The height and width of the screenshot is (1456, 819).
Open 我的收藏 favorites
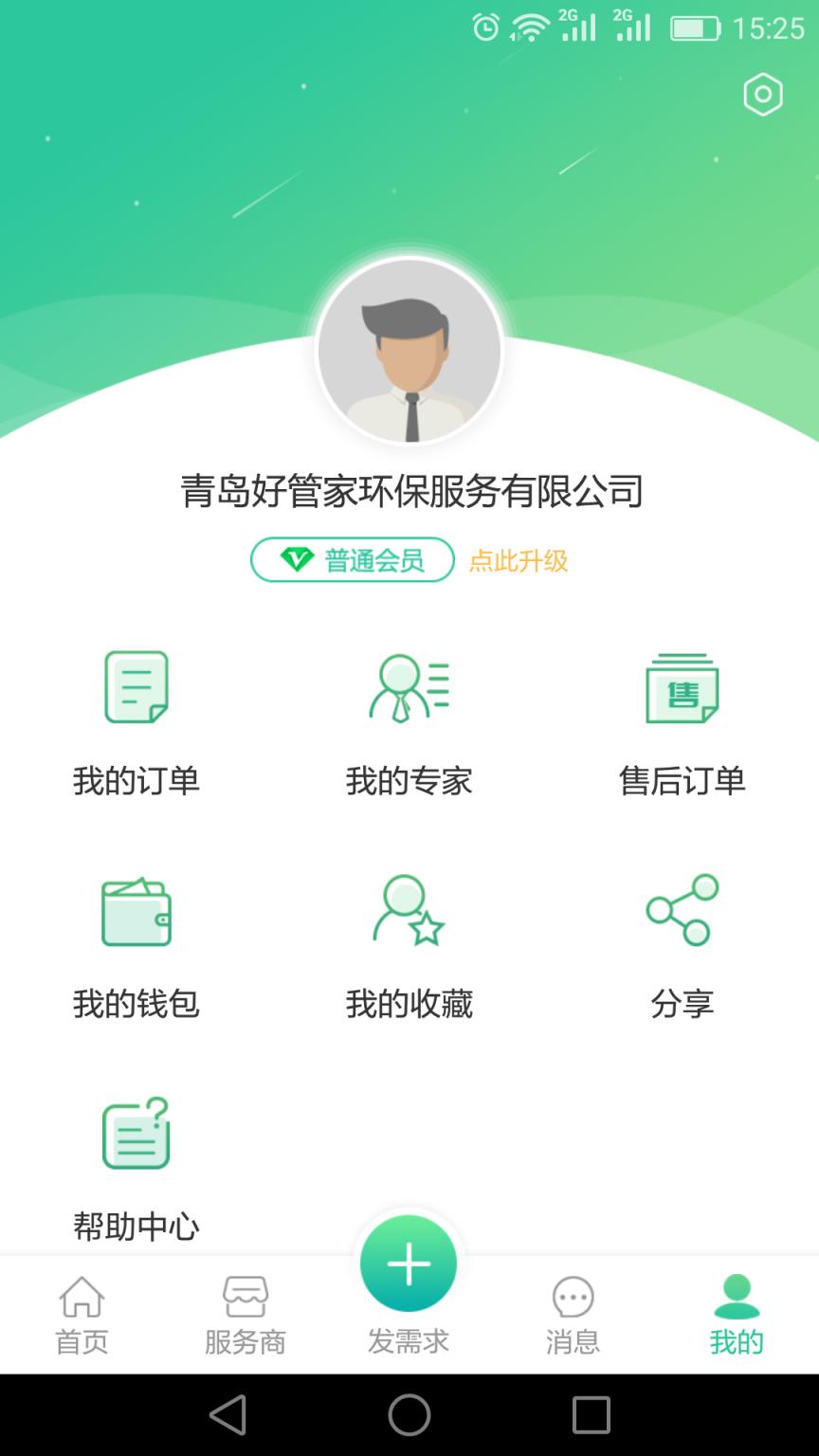click(409, 943)
